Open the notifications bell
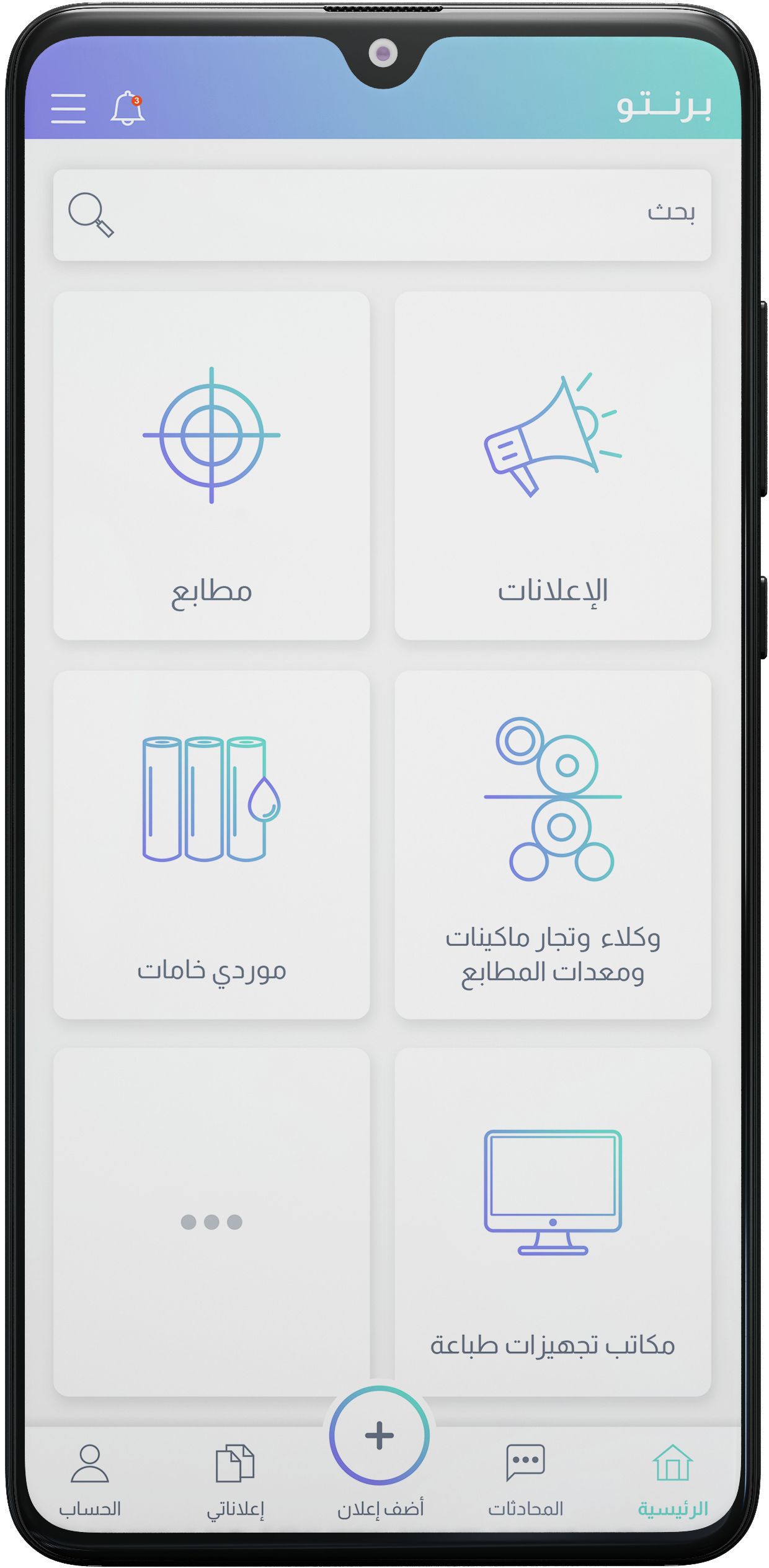Screen dimensions: 769x1568 click(128, 109)
